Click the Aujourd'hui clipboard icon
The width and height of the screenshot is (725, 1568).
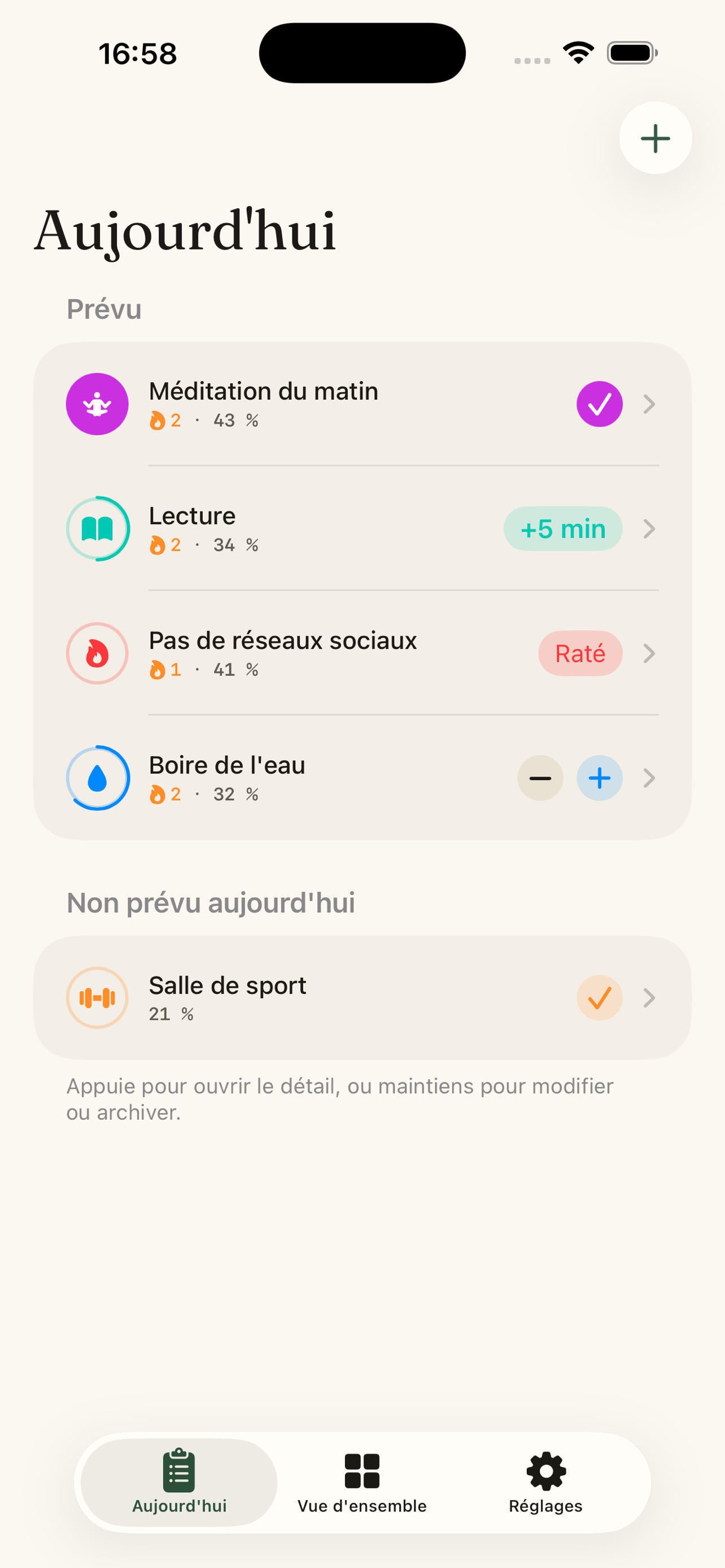[x=179, y=1467]
